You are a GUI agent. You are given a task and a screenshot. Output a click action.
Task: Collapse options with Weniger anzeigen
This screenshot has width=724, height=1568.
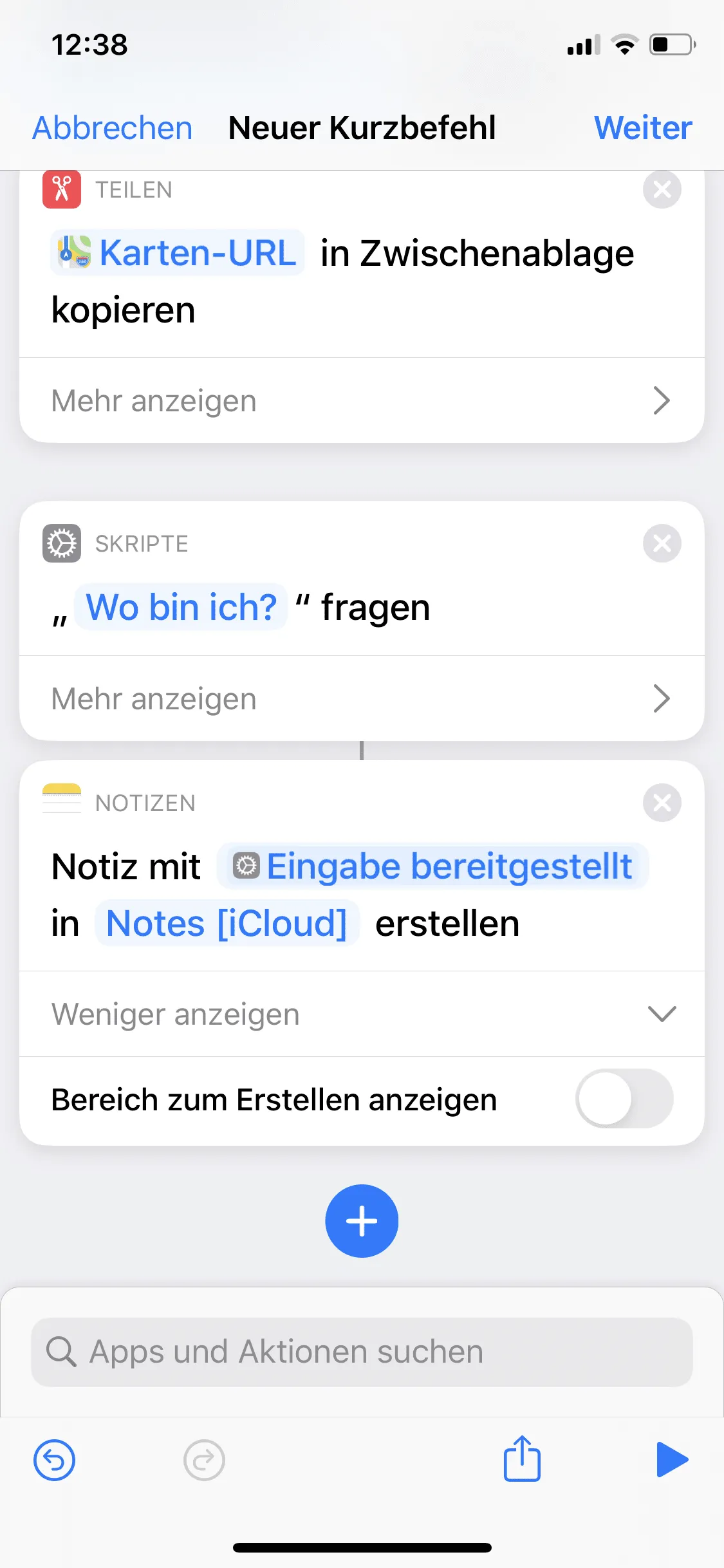pos(360,1014)
